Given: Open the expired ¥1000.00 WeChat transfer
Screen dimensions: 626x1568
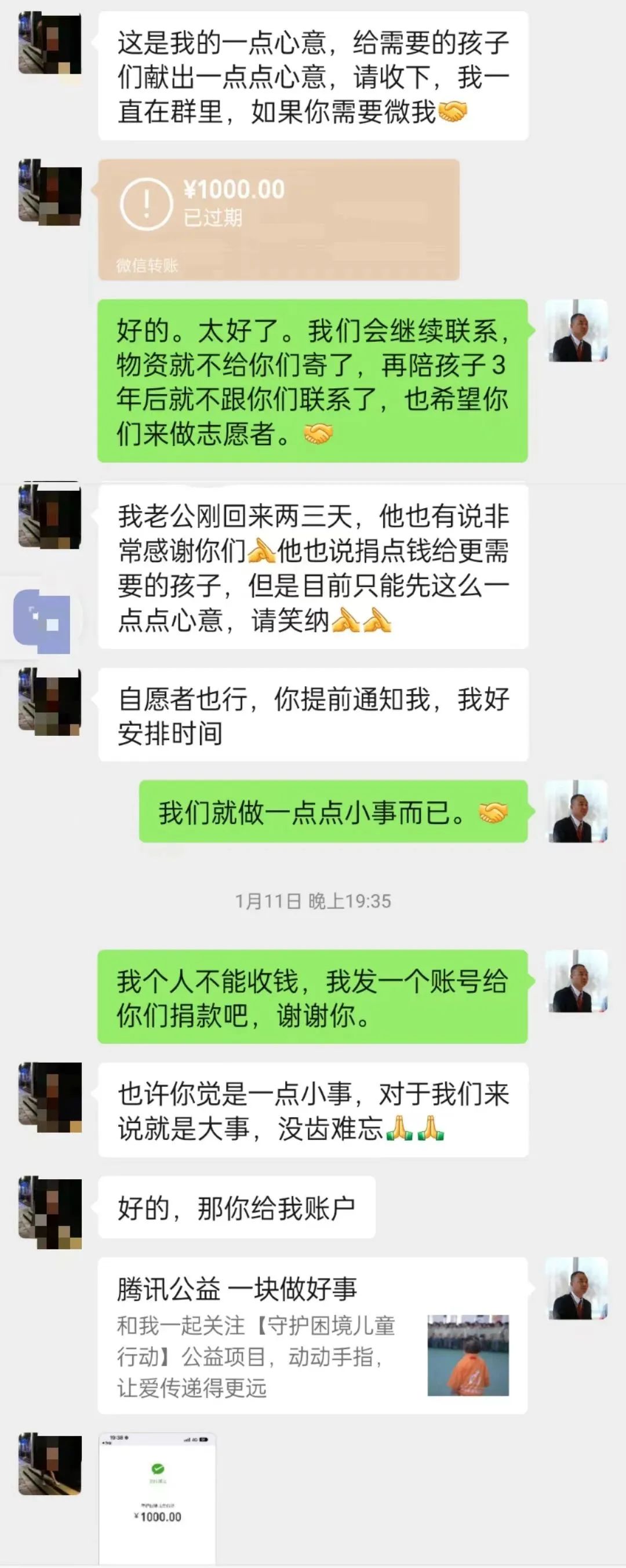Looking at the screenshot, I should [x=278, y=219].
